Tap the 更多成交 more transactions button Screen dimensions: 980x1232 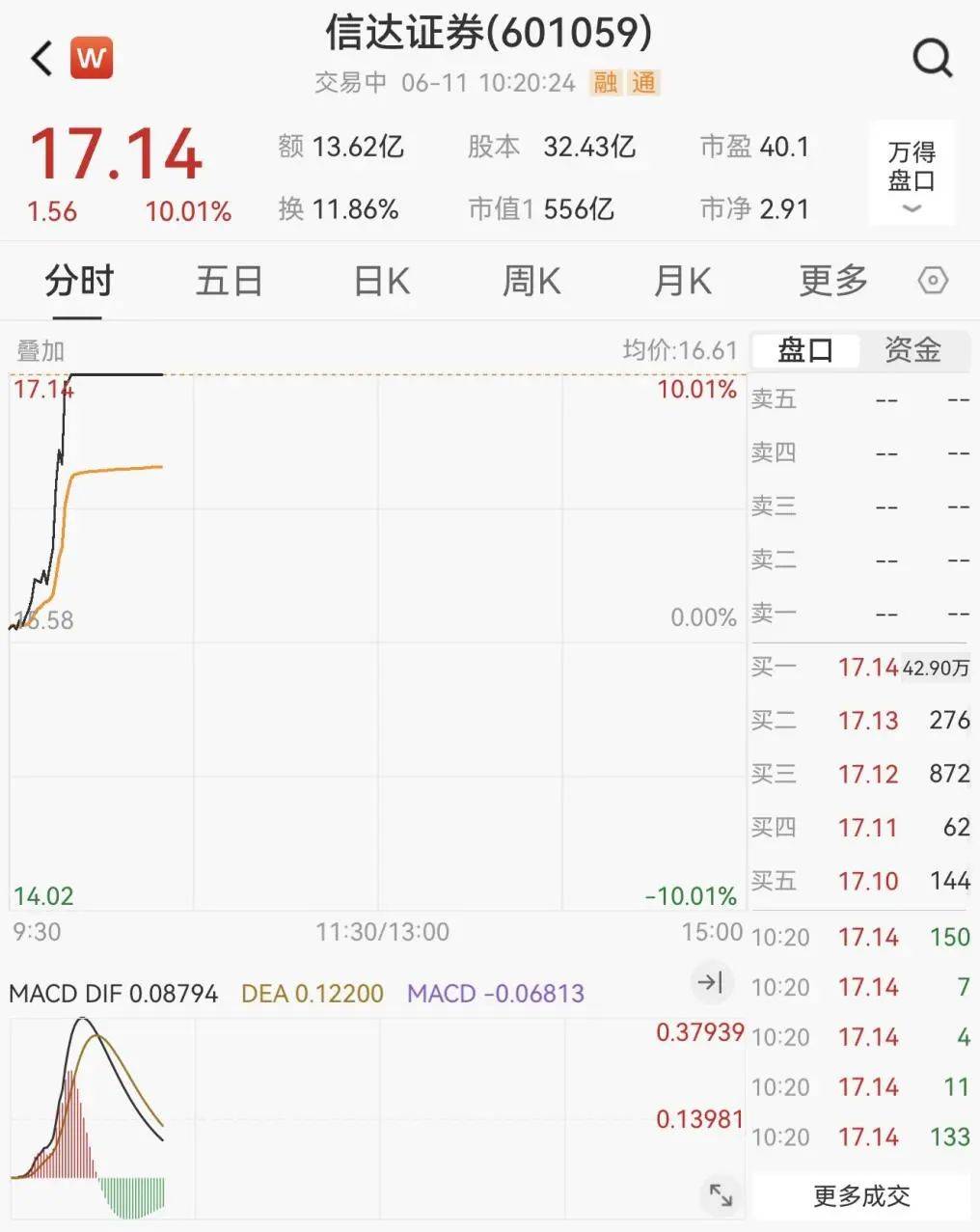pos(861,1196)
